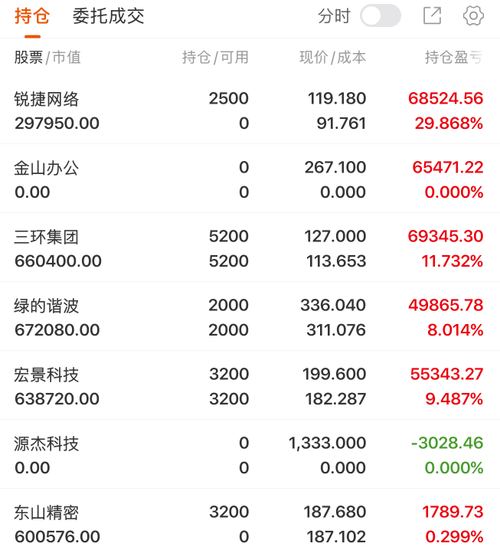Open the 宏景科技 holding row

point(250,385)
